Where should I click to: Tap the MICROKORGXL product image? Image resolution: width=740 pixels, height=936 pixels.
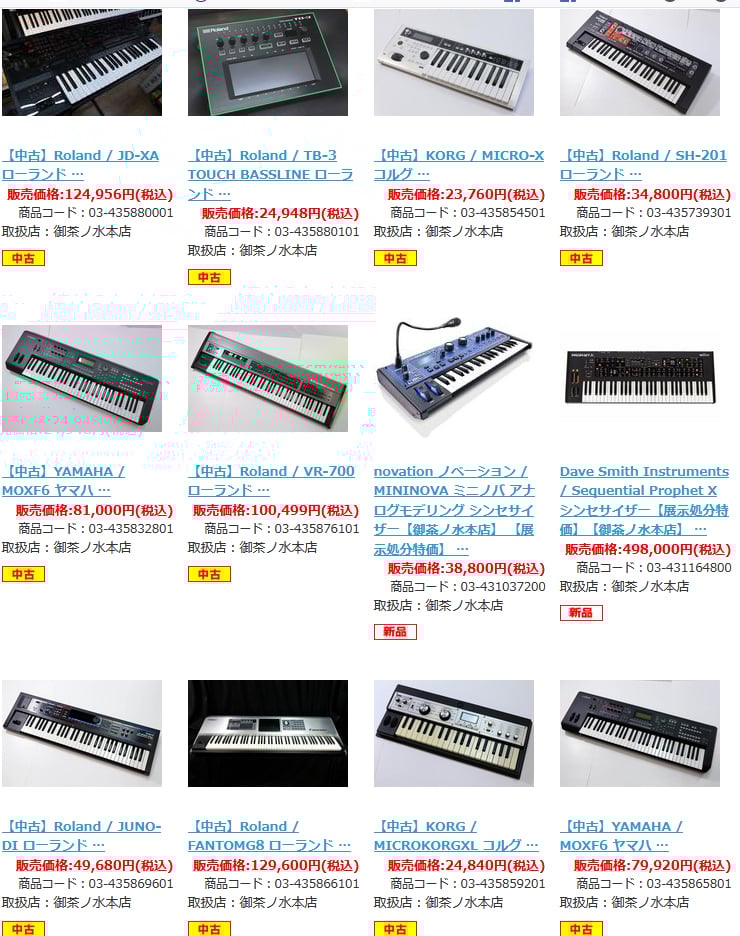click(x=454, y=733)
